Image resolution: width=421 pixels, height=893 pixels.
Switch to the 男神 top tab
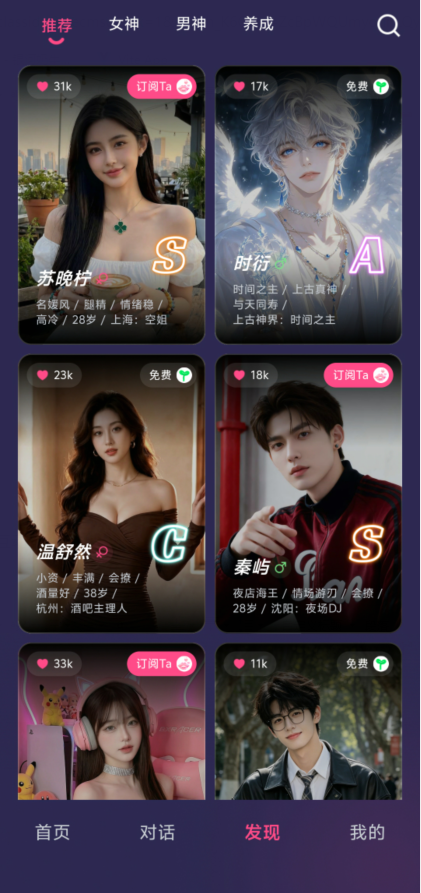[x=191, y=24]
